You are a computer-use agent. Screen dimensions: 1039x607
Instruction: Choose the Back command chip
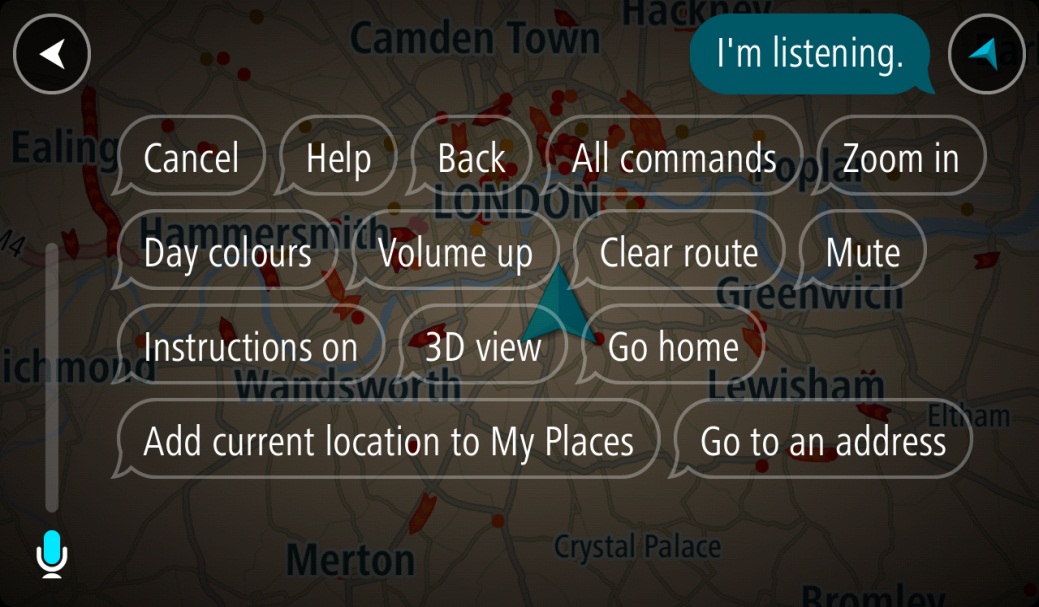(471, 158)
